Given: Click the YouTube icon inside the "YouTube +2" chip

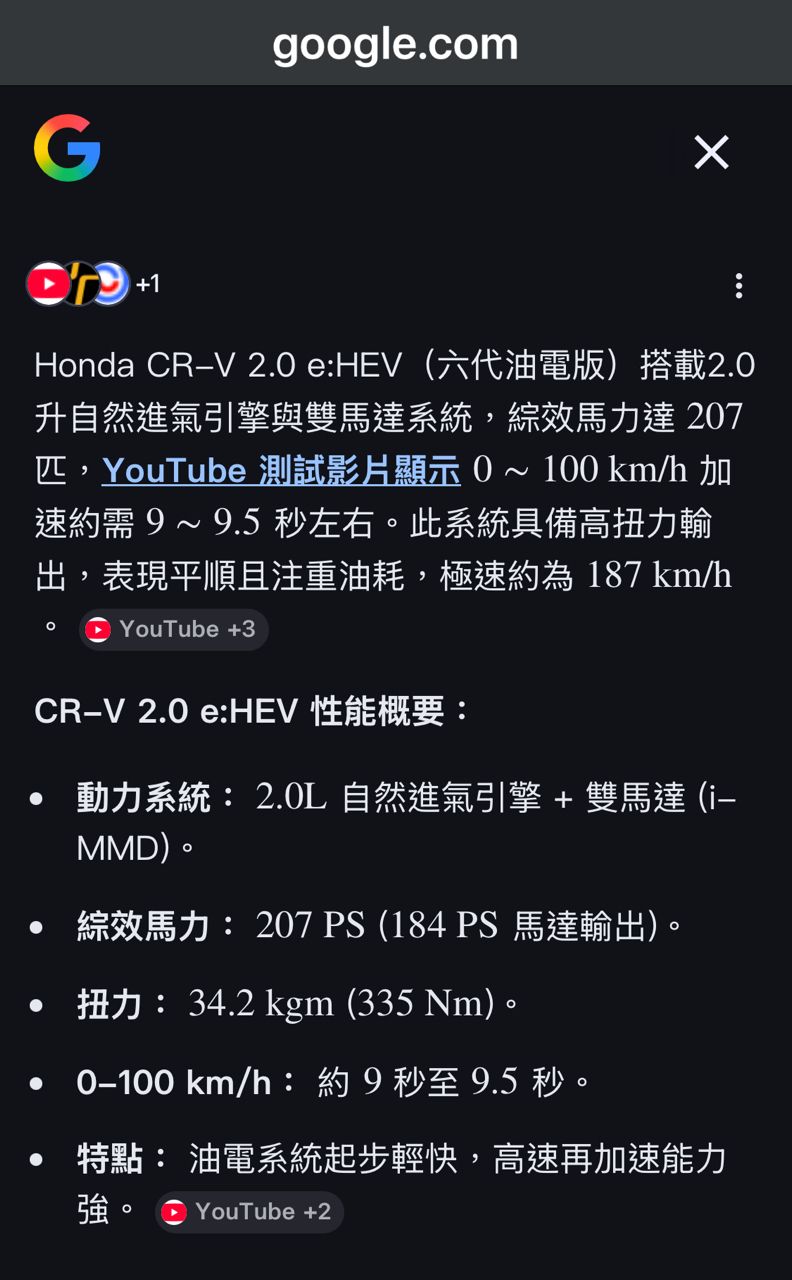Looking at the screenshot, I should (x=173, y=1211).
